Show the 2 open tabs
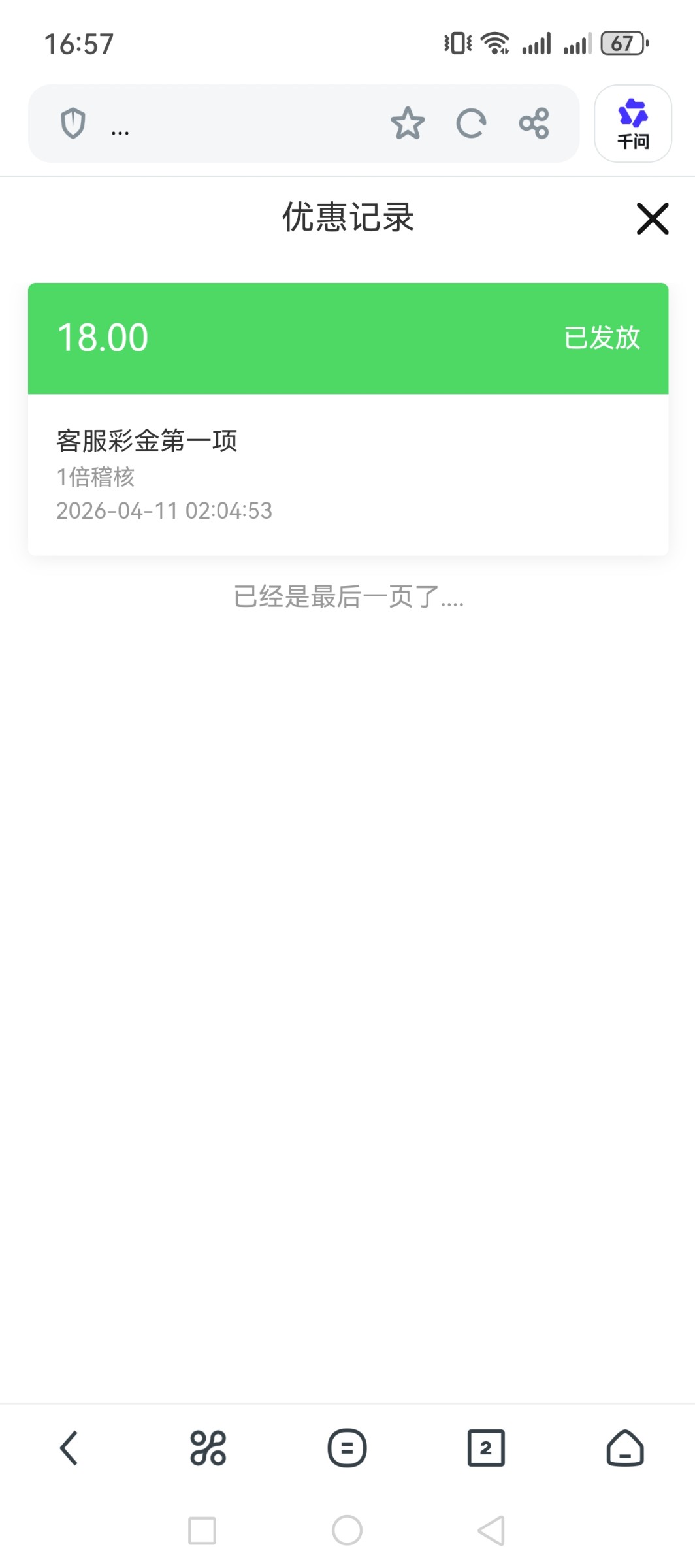This screenshot has height=1568, width=695. 486,1448
